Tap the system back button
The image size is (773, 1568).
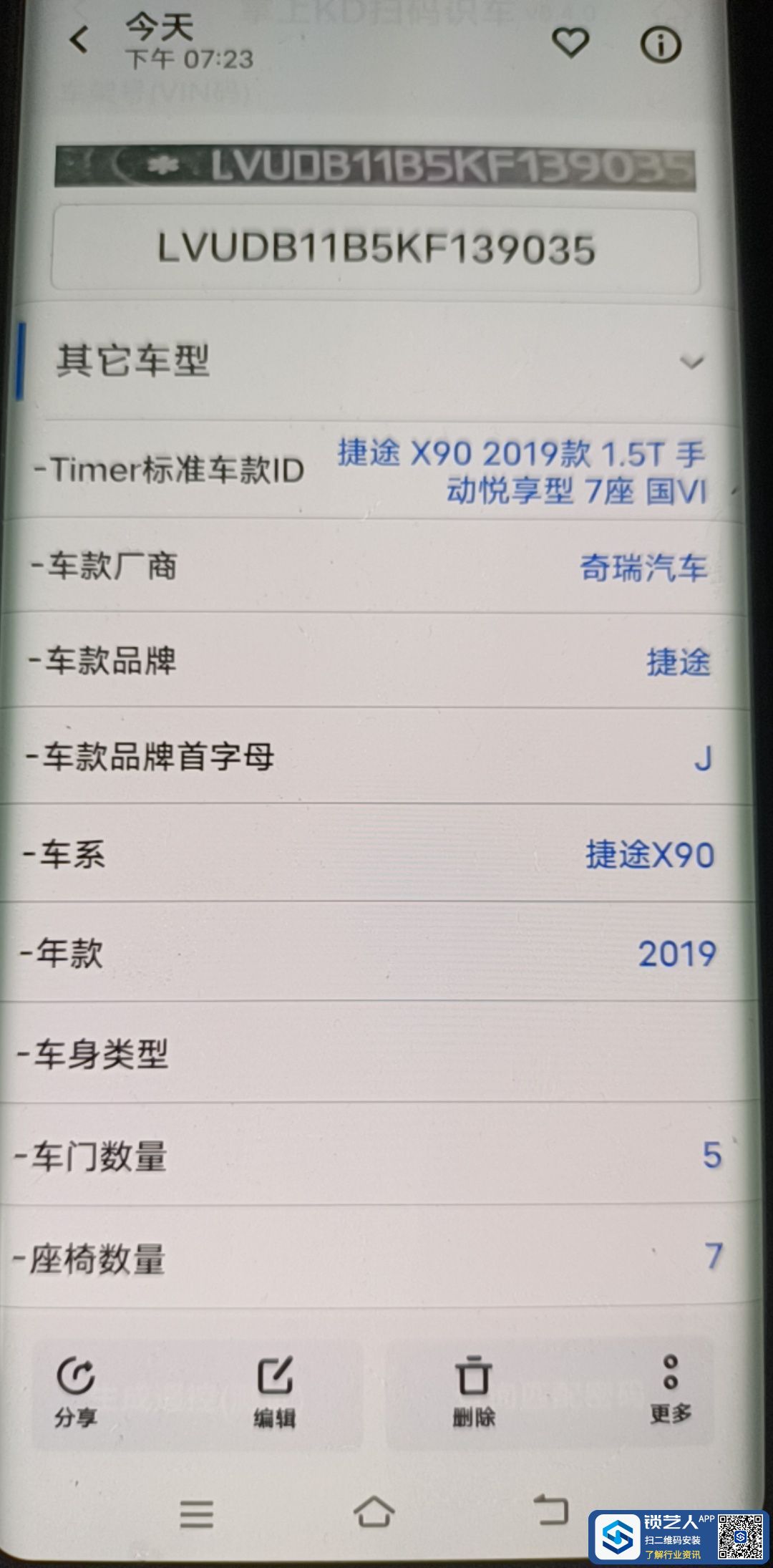(x=552, y=1511)
